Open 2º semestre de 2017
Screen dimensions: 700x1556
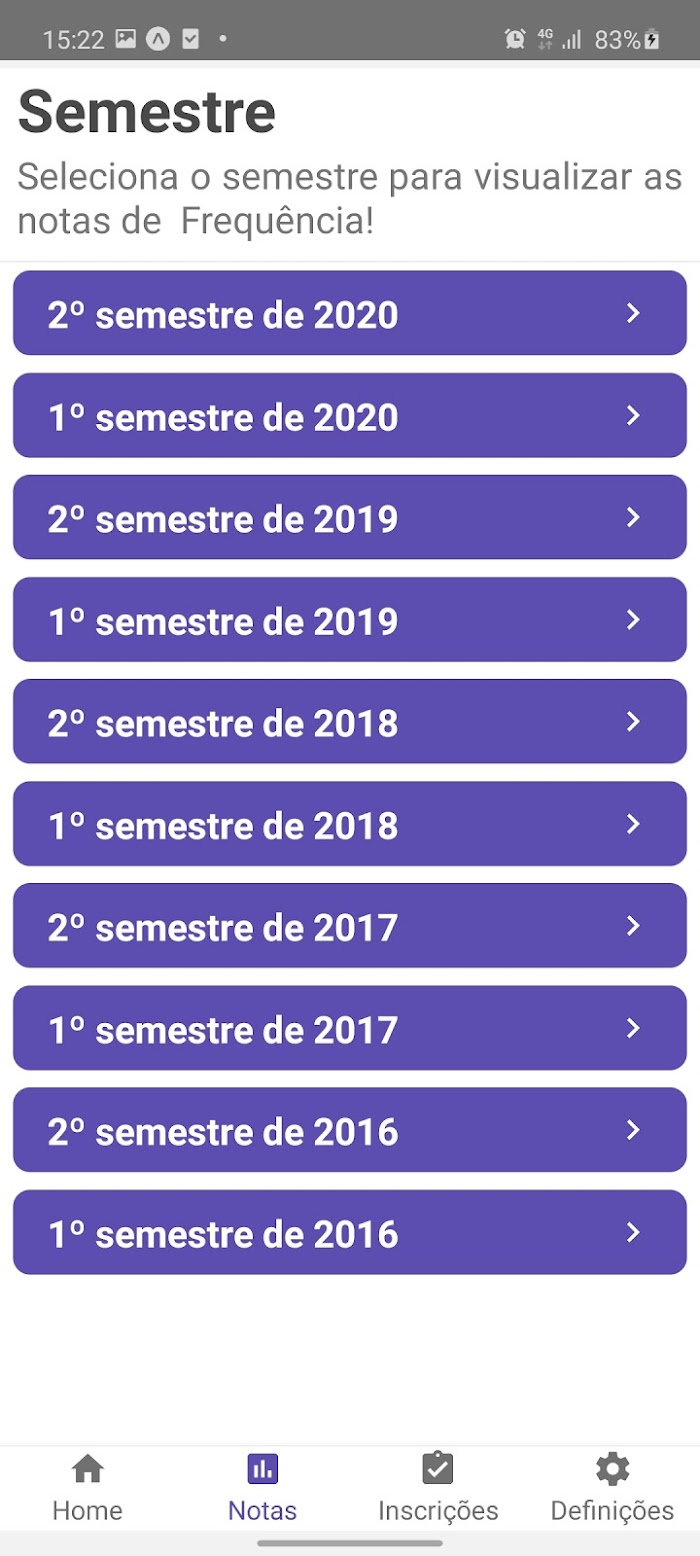coord(350,926)
